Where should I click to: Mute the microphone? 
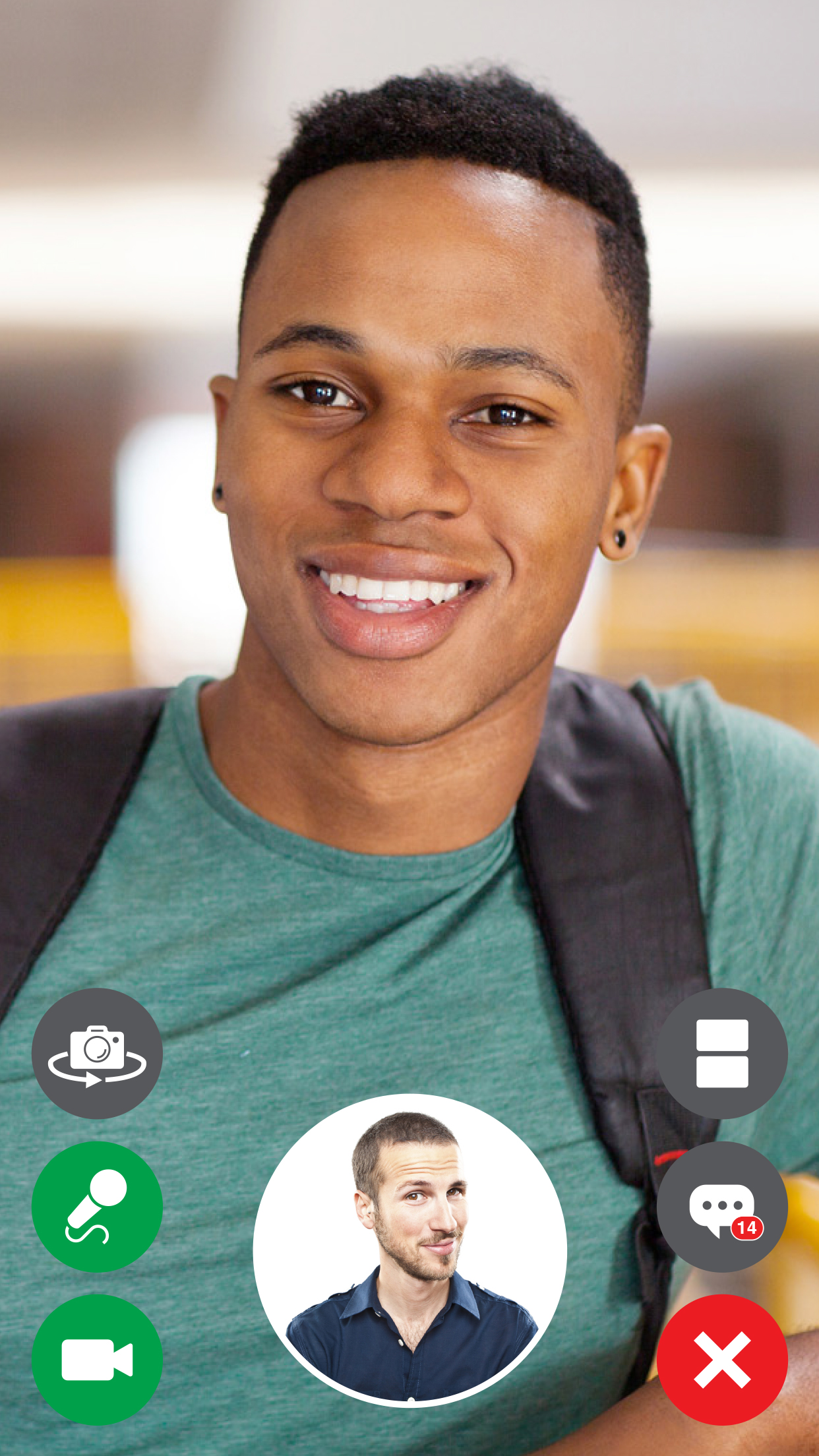(x=97, y=1206)
